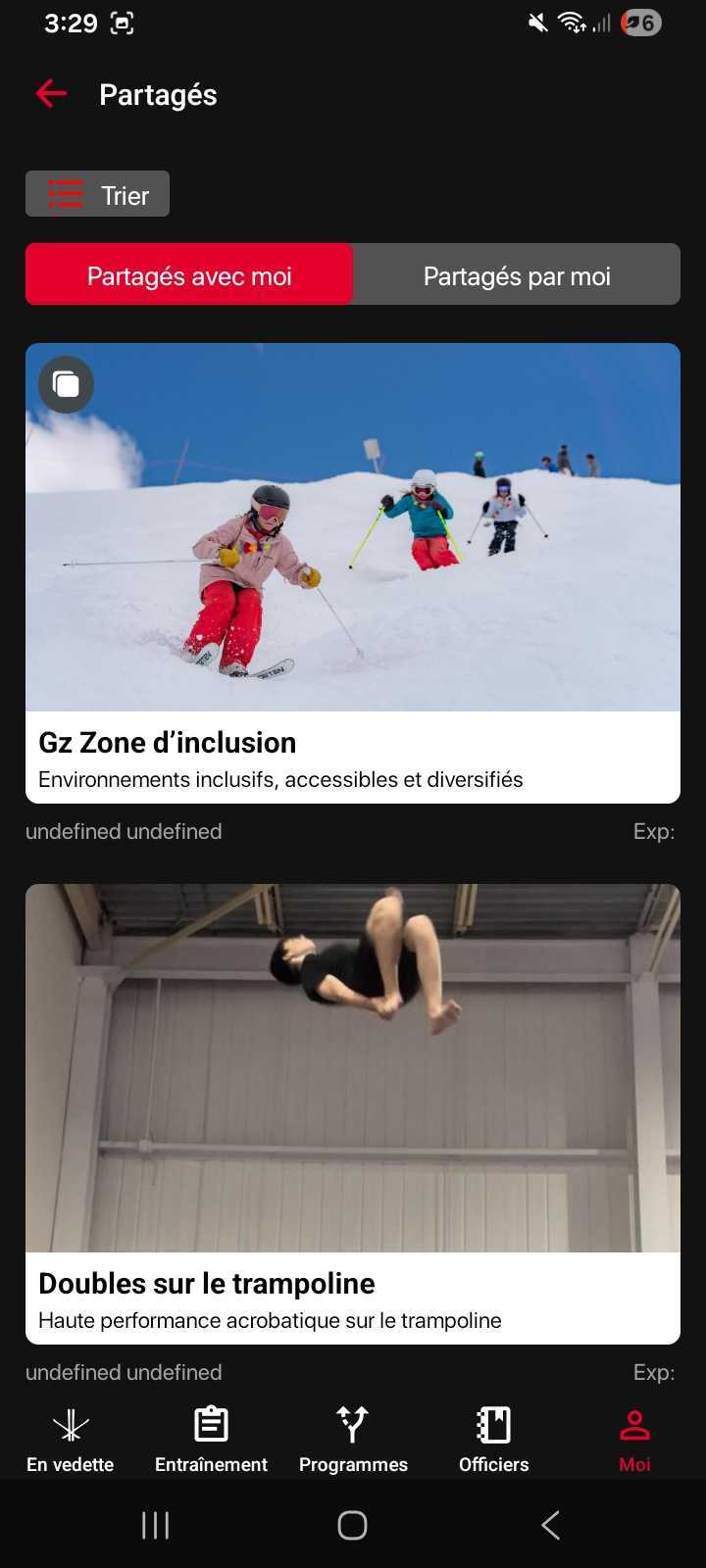Open the Moi profile tab
Viewport: 706px width, 1568px height.
click(634, 1439)
